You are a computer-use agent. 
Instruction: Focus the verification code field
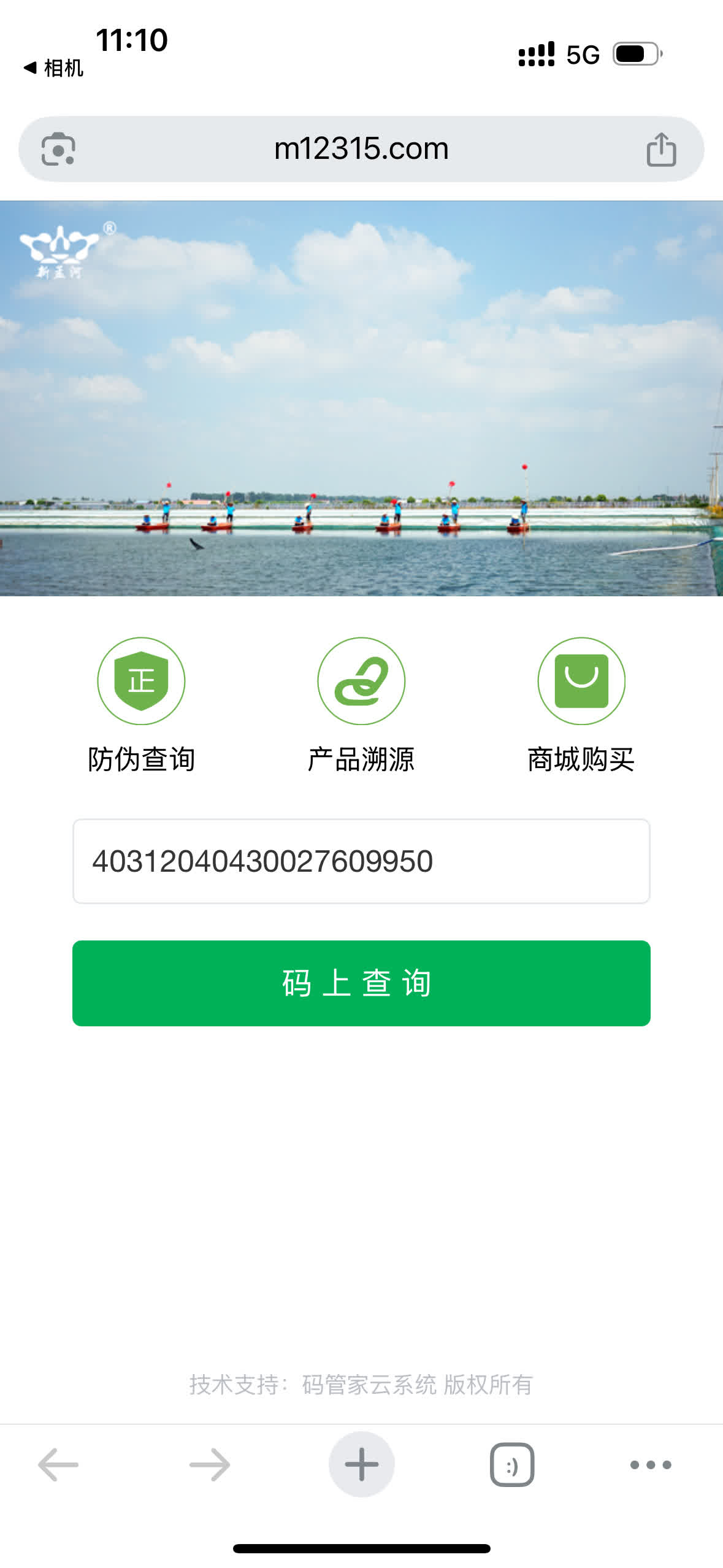point(361,861)
